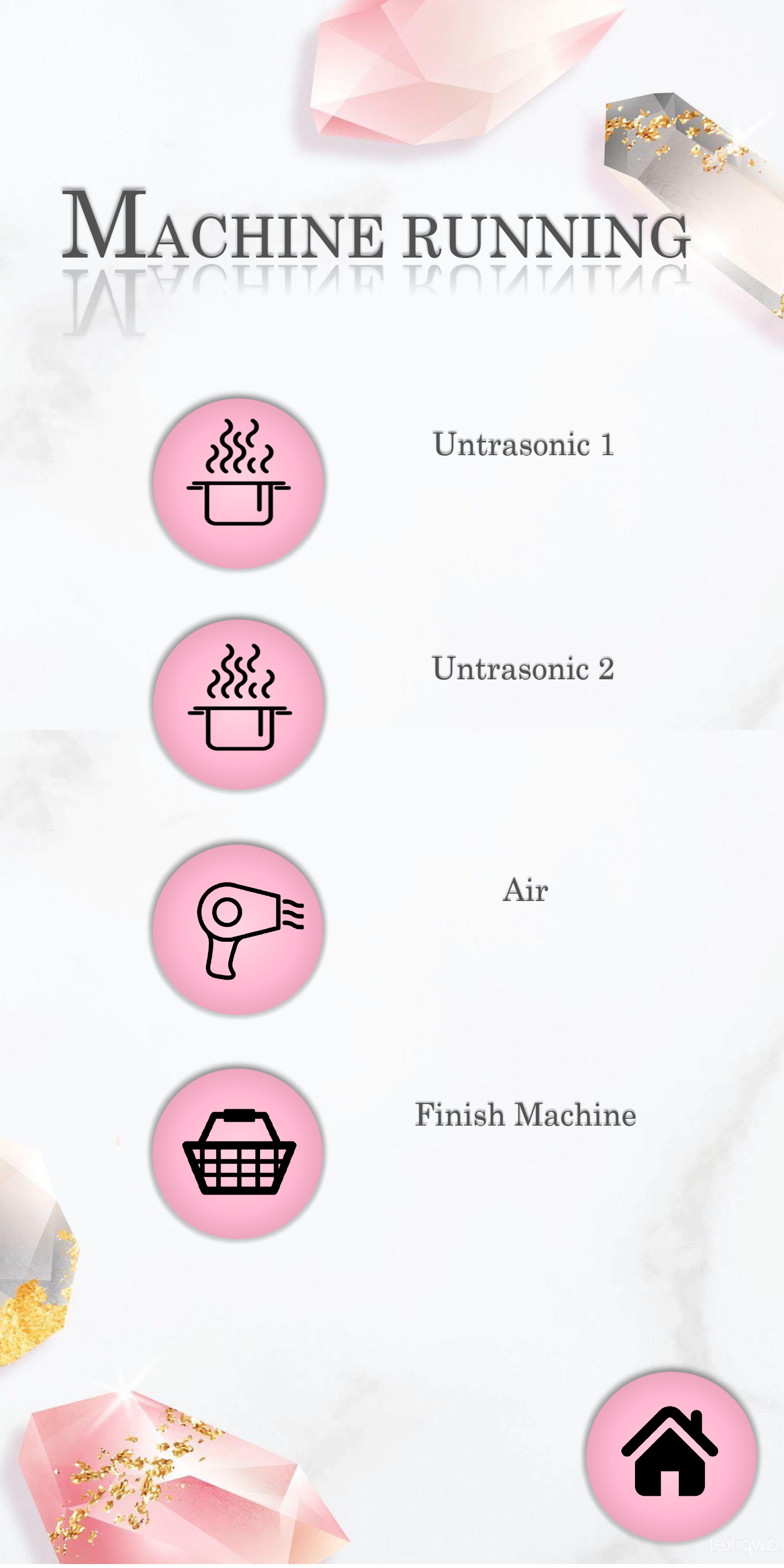Viewport: 784px width, 1568px height.
Task: Select the Untrasonic 2 round button
Action: click(x=238, y=704)
